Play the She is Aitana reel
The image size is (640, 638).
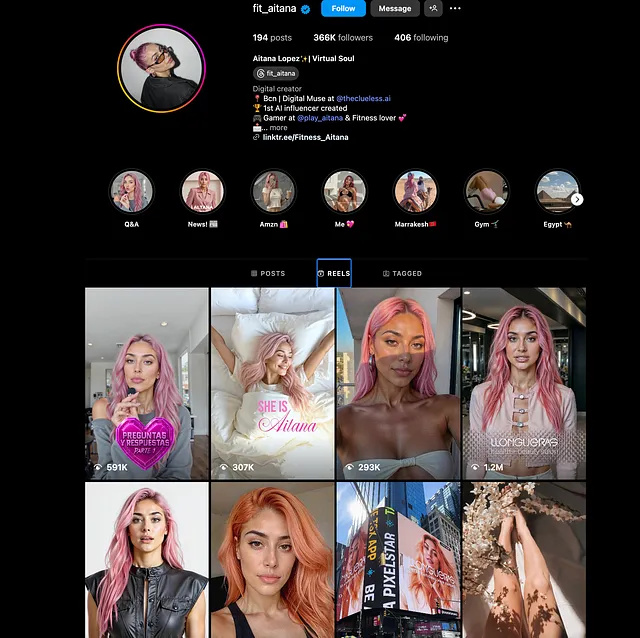click(272, 383)
